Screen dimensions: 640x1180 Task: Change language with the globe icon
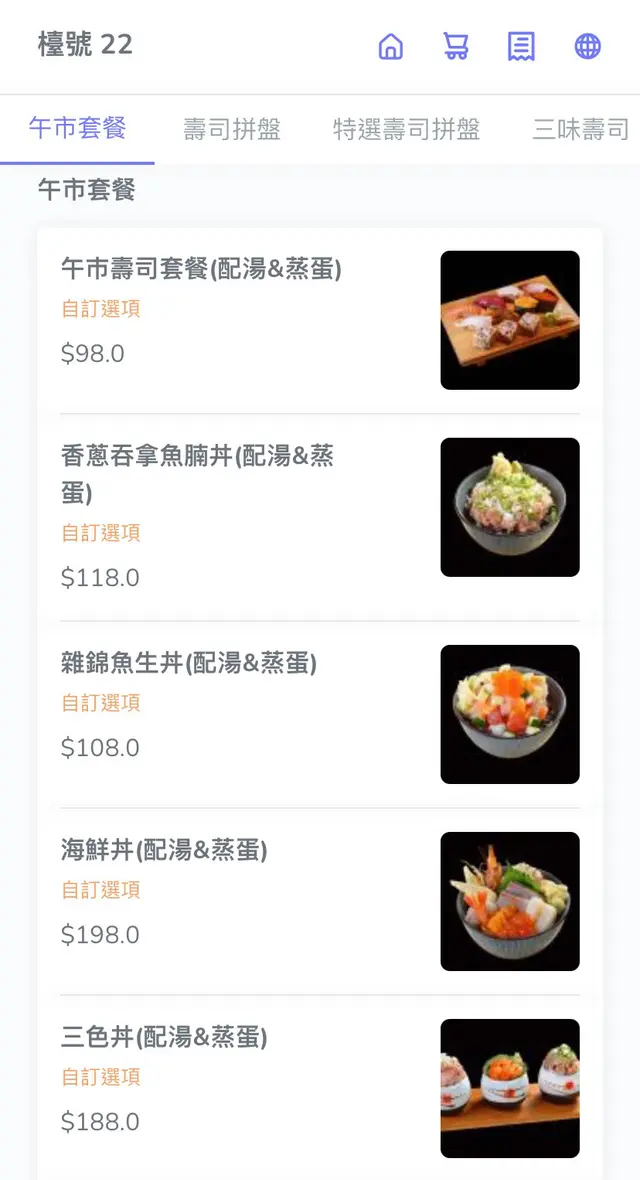coord(588,46)
